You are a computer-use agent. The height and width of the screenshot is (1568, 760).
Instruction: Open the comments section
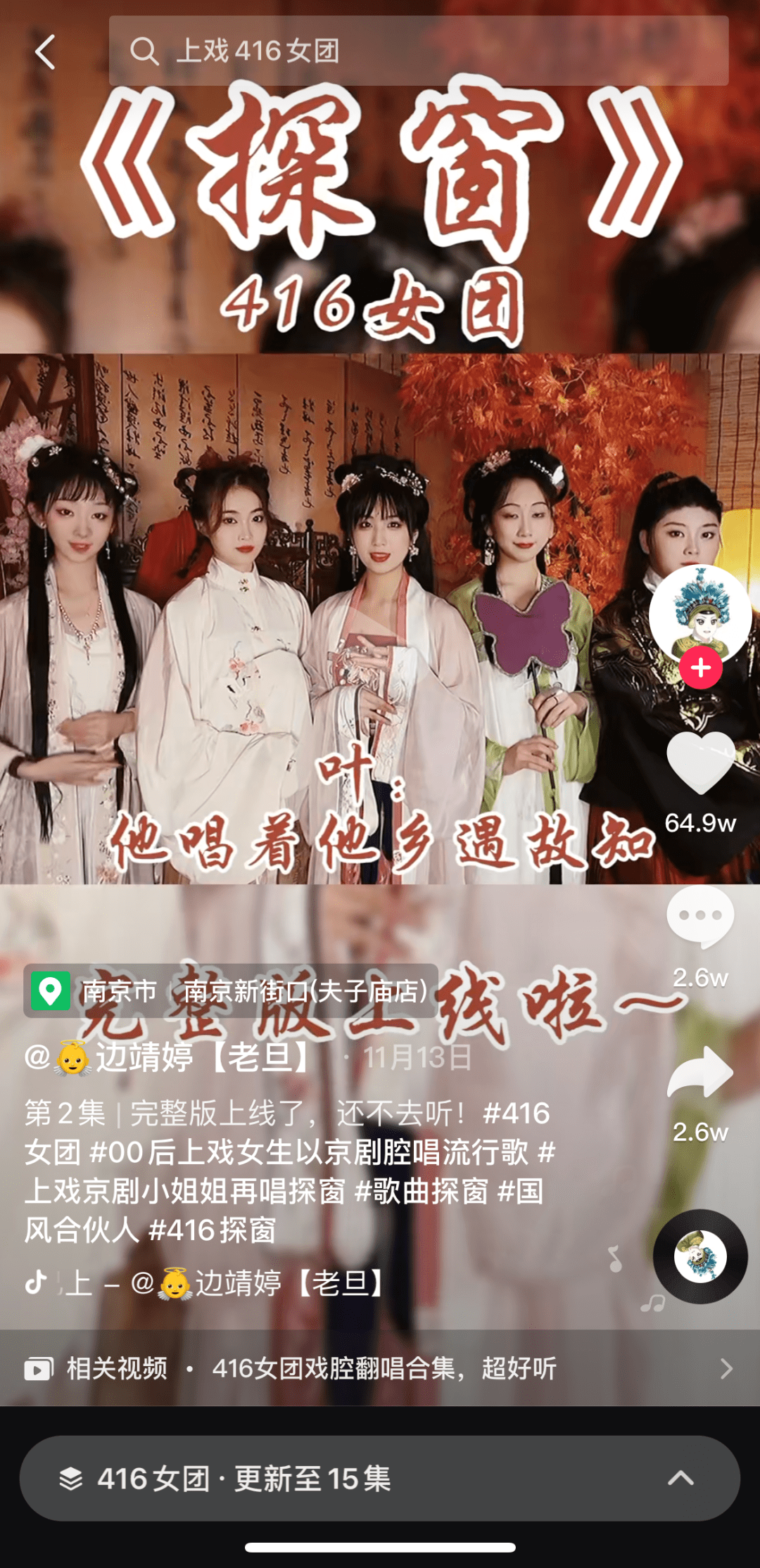[x=700, y=916]
